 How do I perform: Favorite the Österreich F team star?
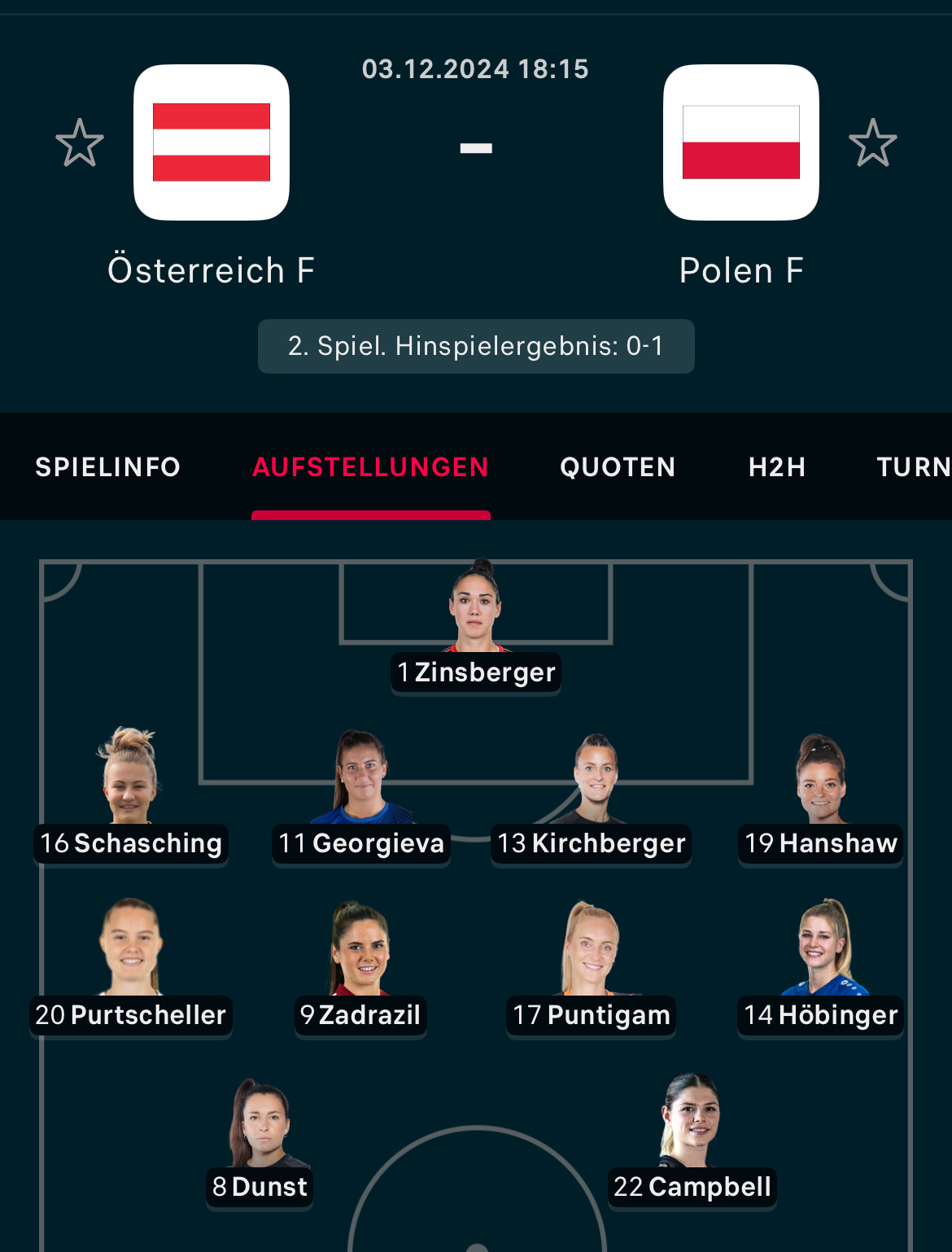80,143
